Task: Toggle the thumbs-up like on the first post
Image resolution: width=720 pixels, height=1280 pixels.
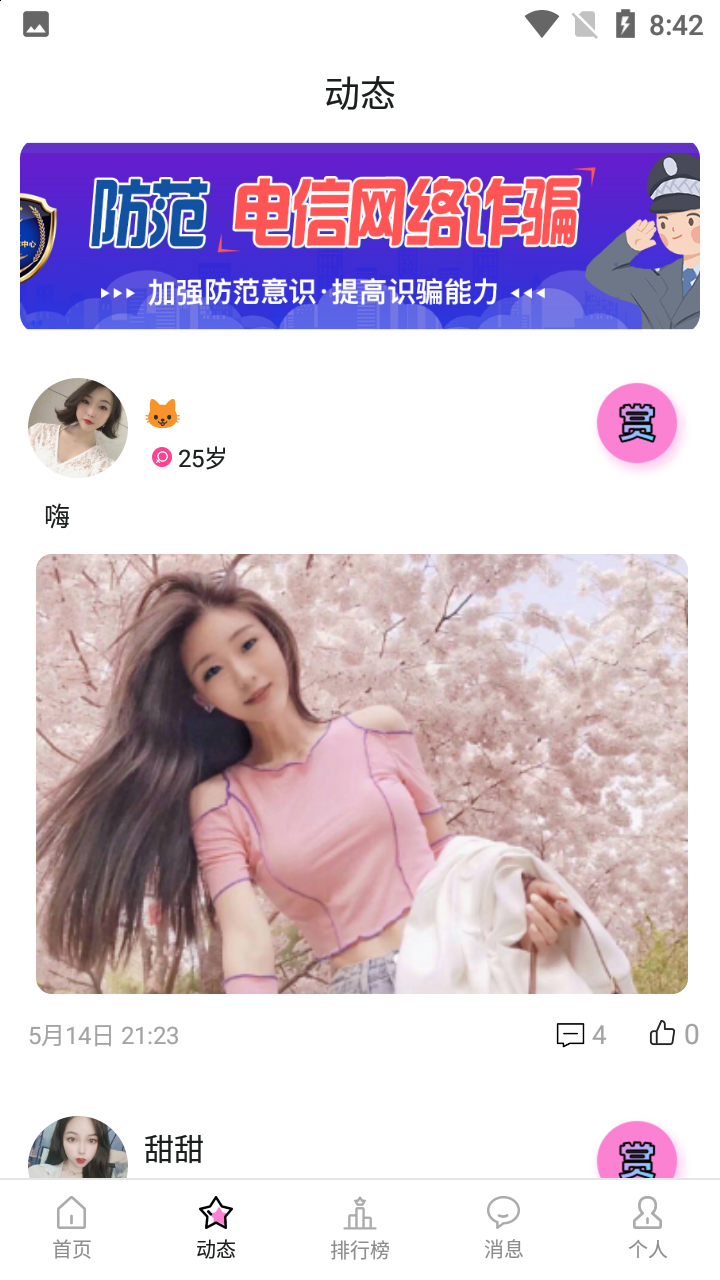Action: 663,1033
